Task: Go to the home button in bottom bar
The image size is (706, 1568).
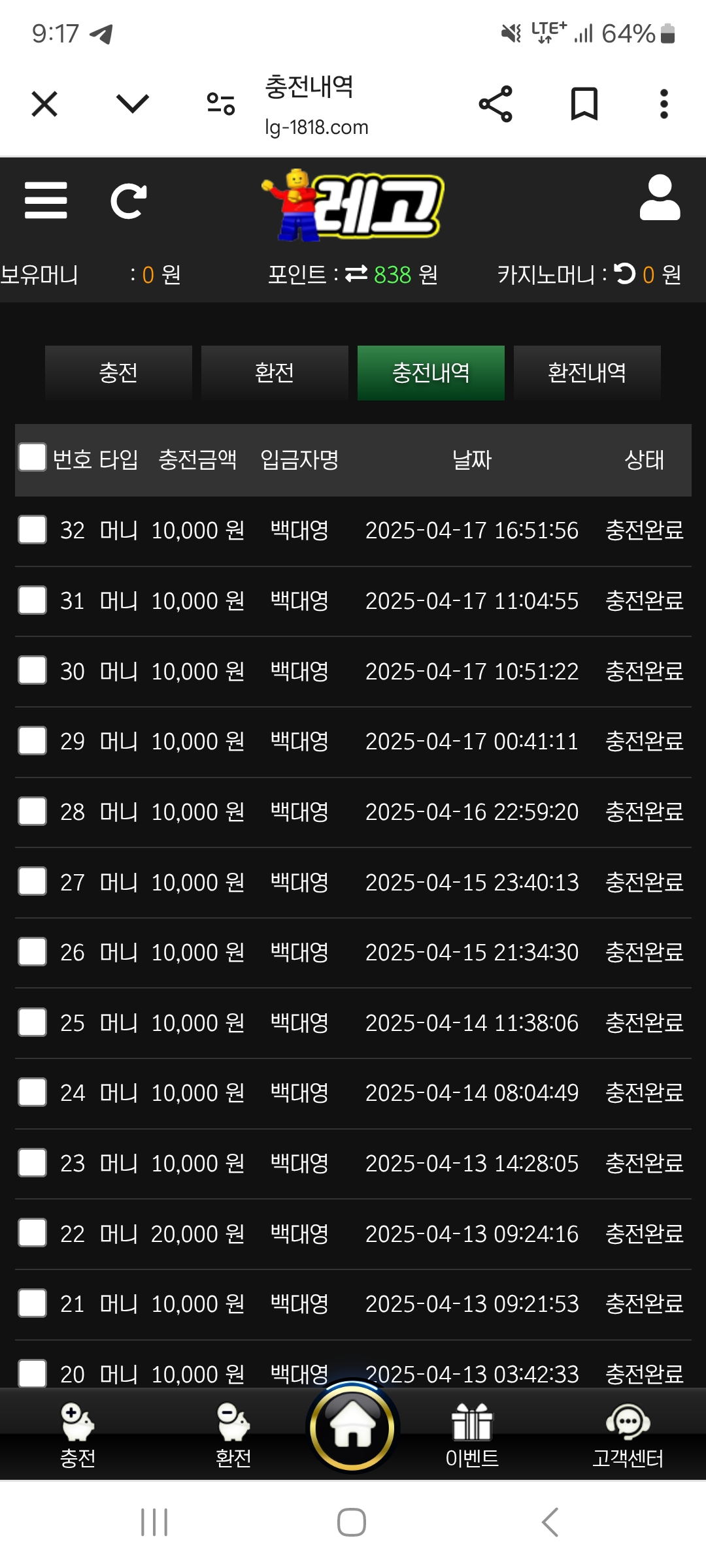Action: (352, 1428)
